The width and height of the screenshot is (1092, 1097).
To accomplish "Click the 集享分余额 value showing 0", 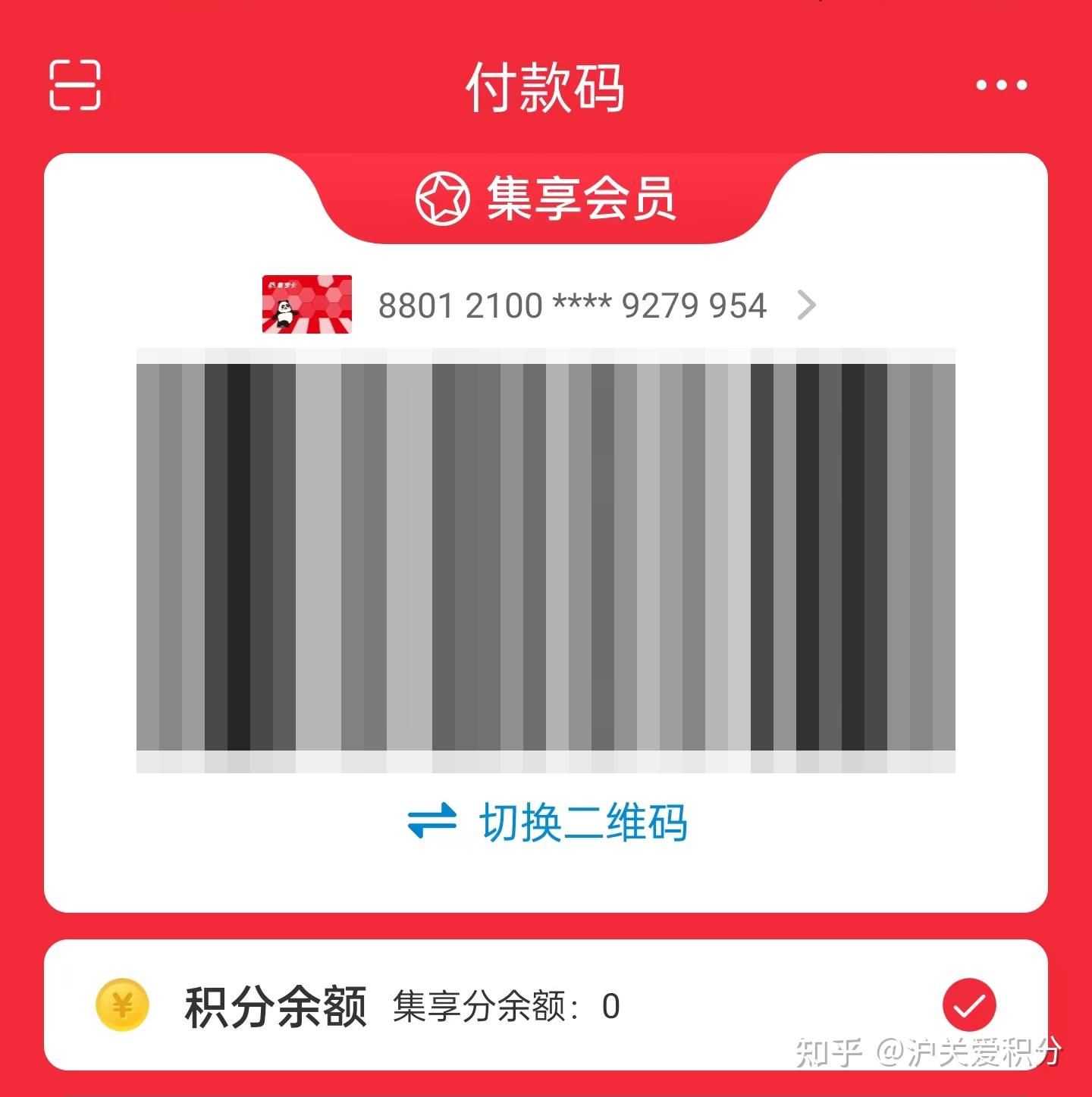I will tap(611, 1005).
